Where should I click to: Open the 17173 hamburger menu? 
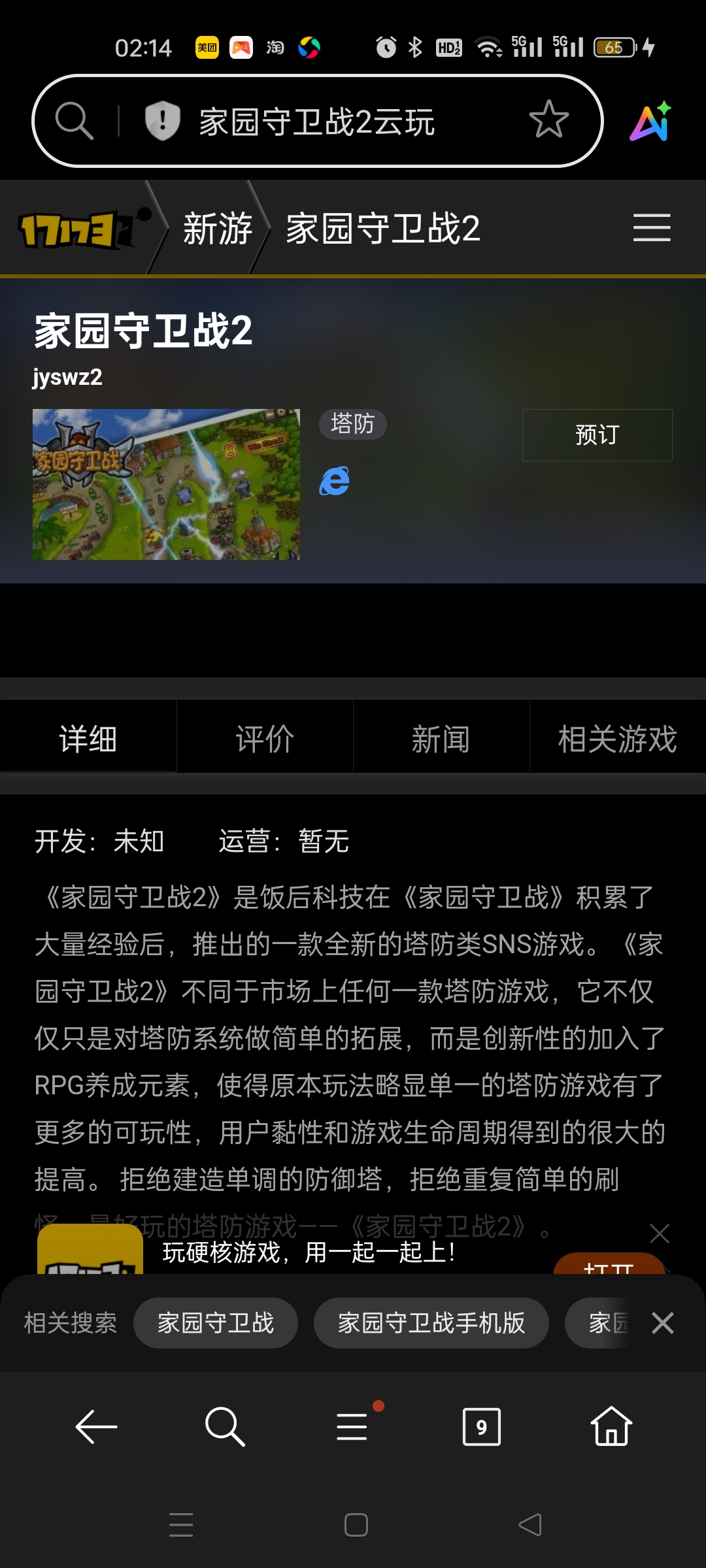[x=652, y=227]
